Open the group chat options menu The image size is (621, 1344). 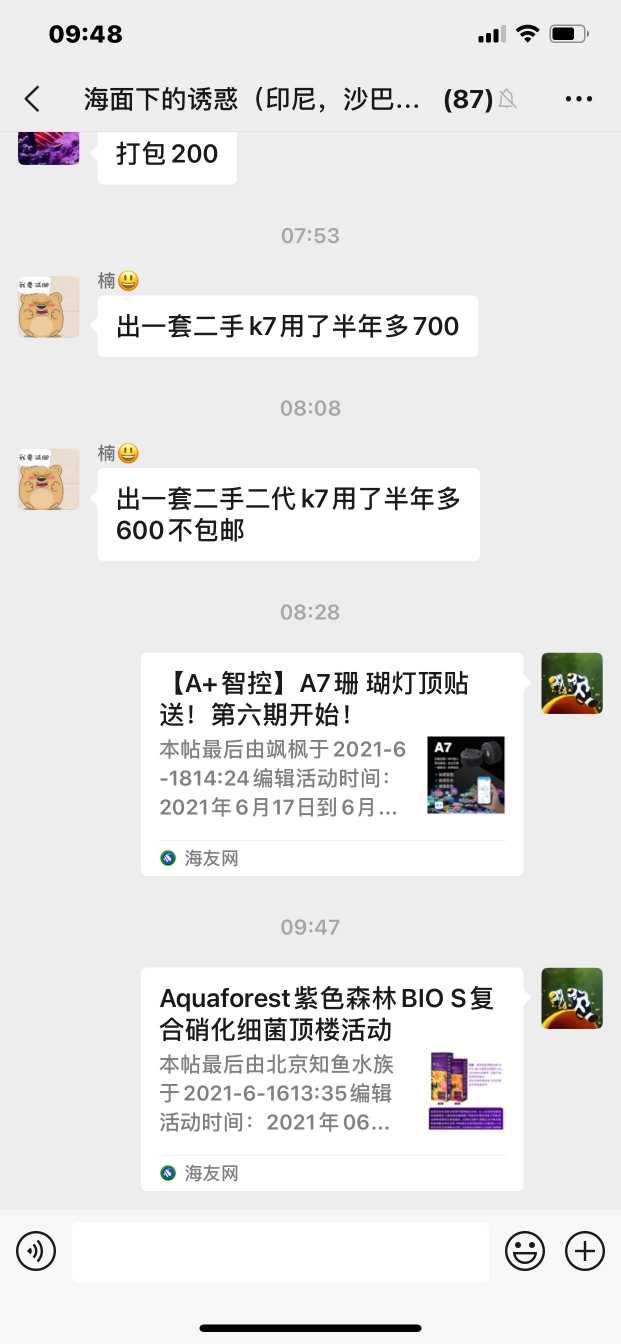point(579,98)
